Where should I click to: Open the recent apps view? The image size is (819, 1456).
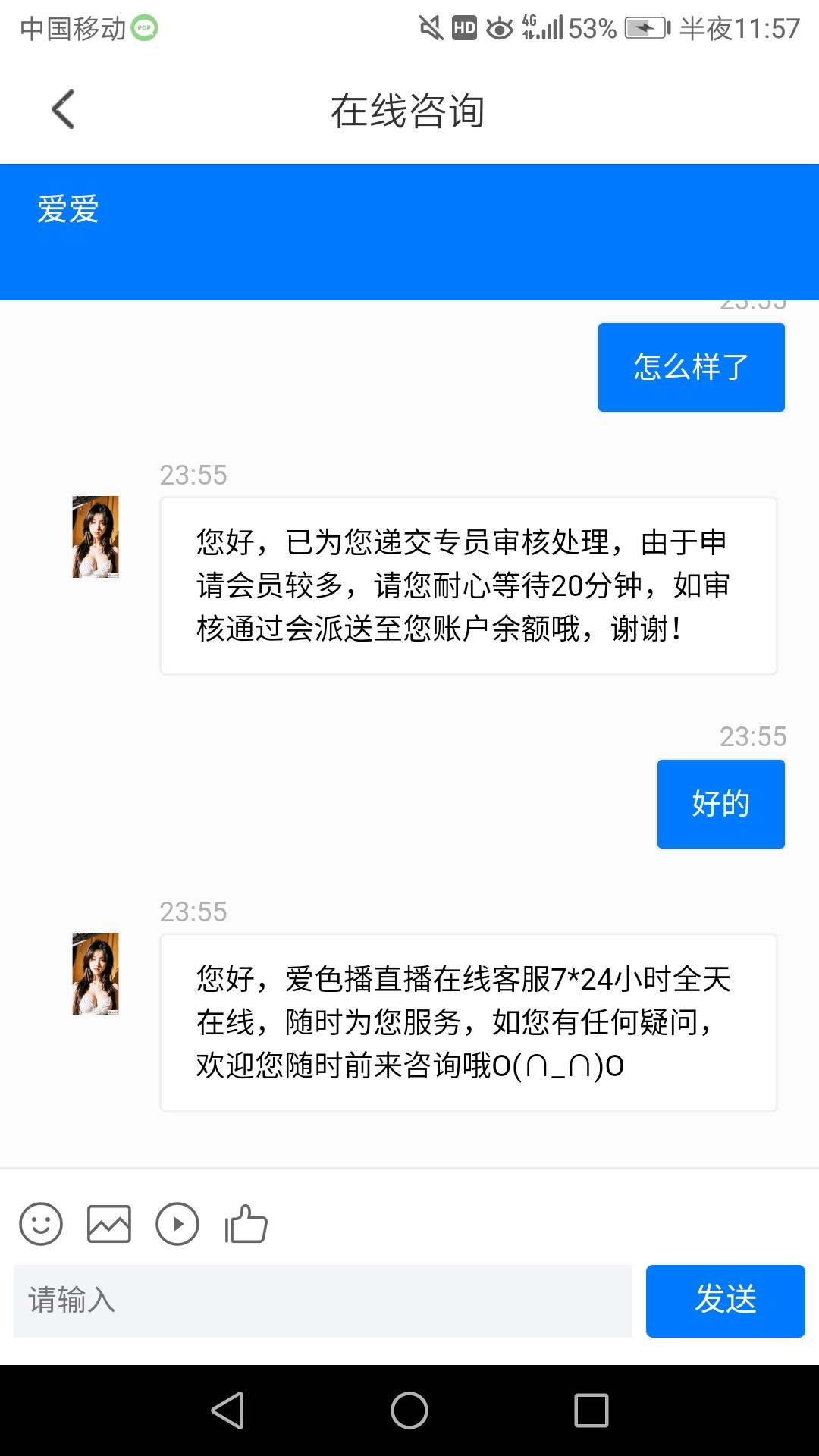pos(591,1410)
